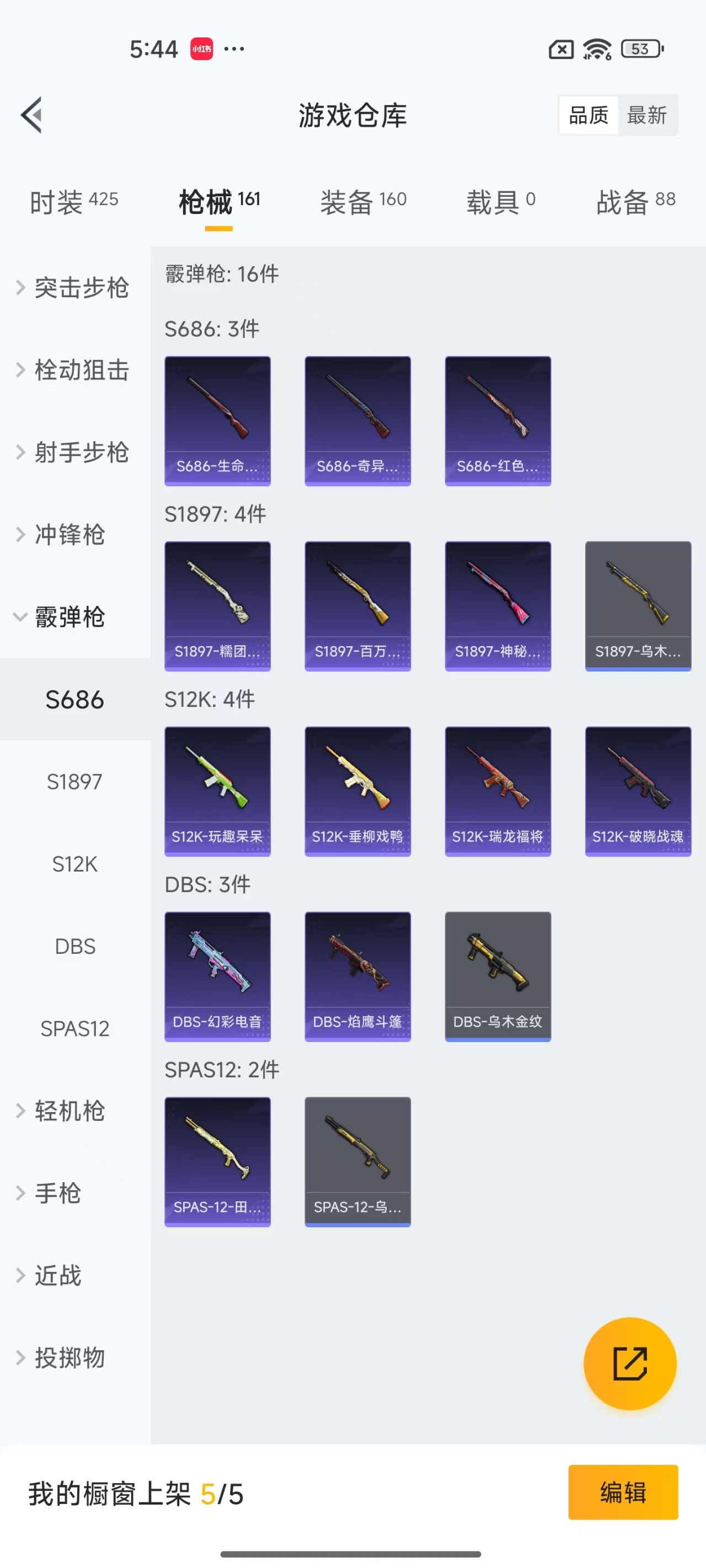The image size is (706, 1568).
Task: Tap the 编辑 button
Action: point(623,1492)
